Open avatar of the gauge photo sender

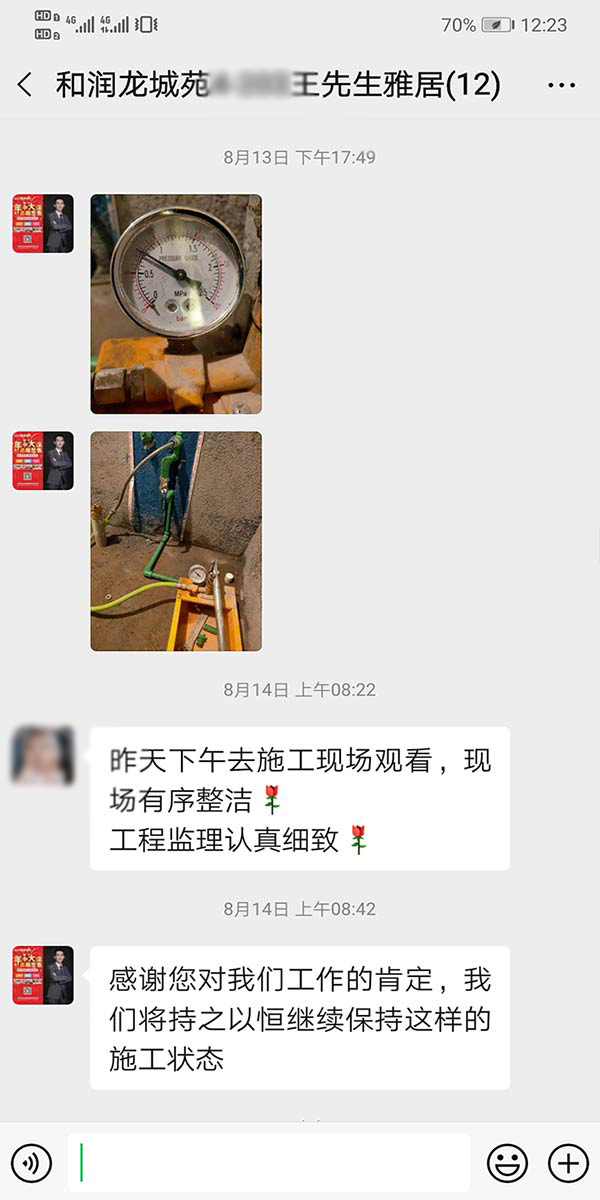[x=43, y=224]
